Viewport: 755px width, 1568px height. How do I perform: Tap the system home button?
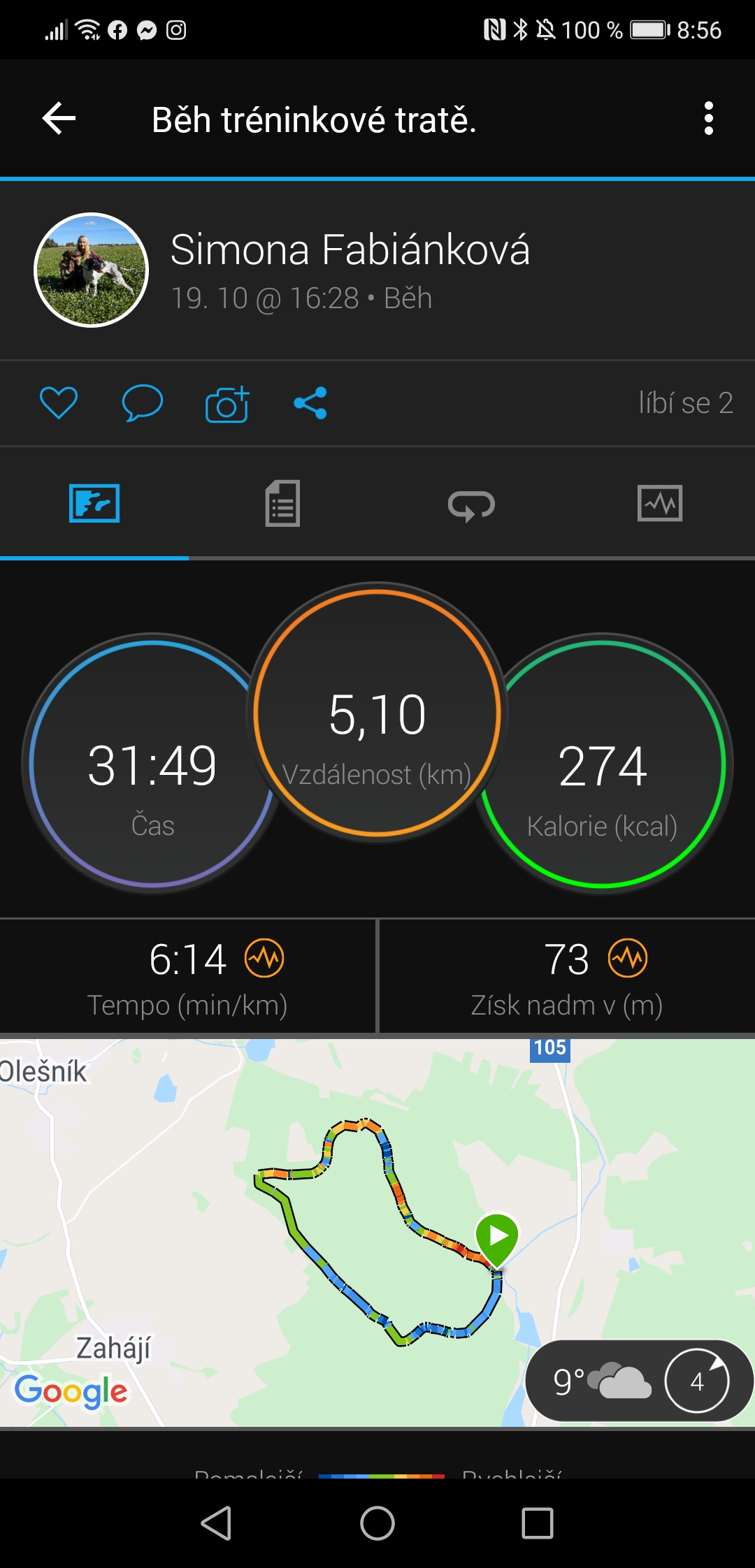377,1523
